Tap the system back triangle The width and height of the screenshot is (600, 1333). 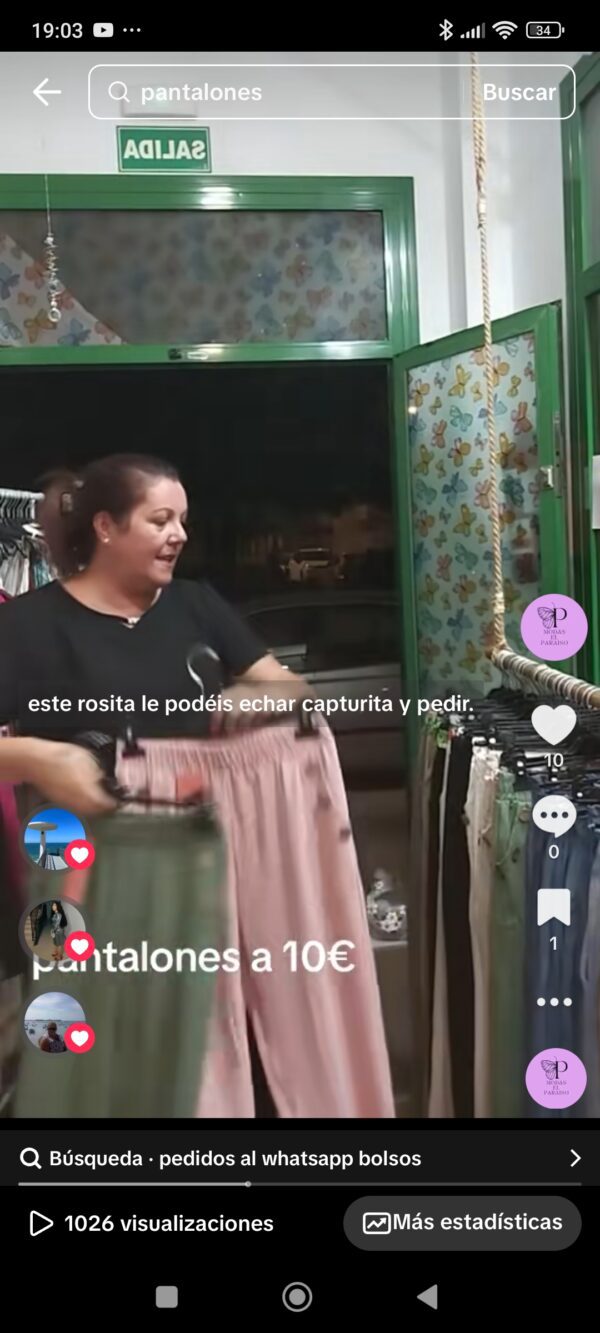coord(427,1297)
